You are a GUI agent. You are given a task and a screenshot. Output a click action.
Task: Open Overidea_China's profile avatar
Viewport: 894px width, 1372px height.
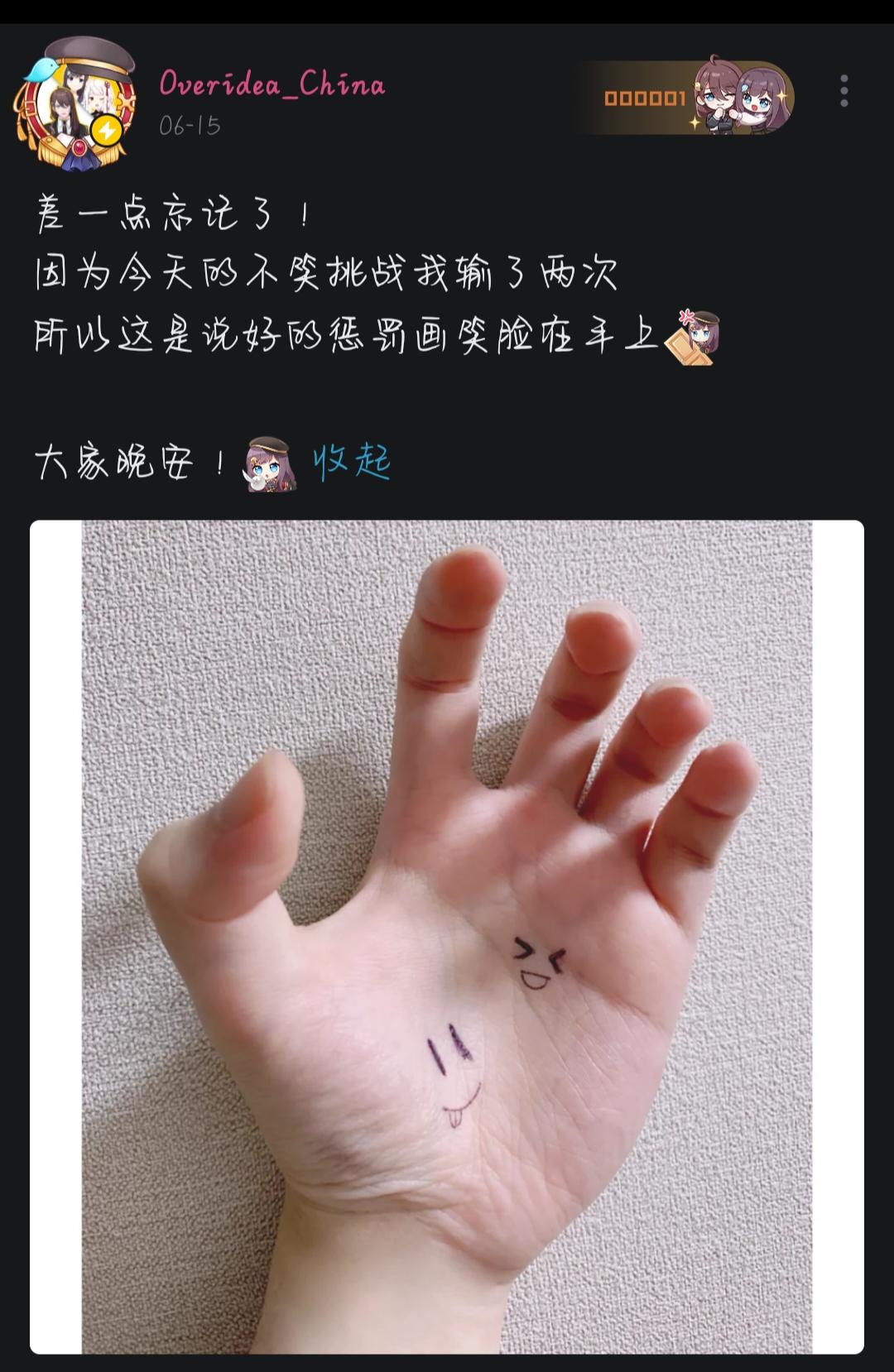tap(74, 103)
